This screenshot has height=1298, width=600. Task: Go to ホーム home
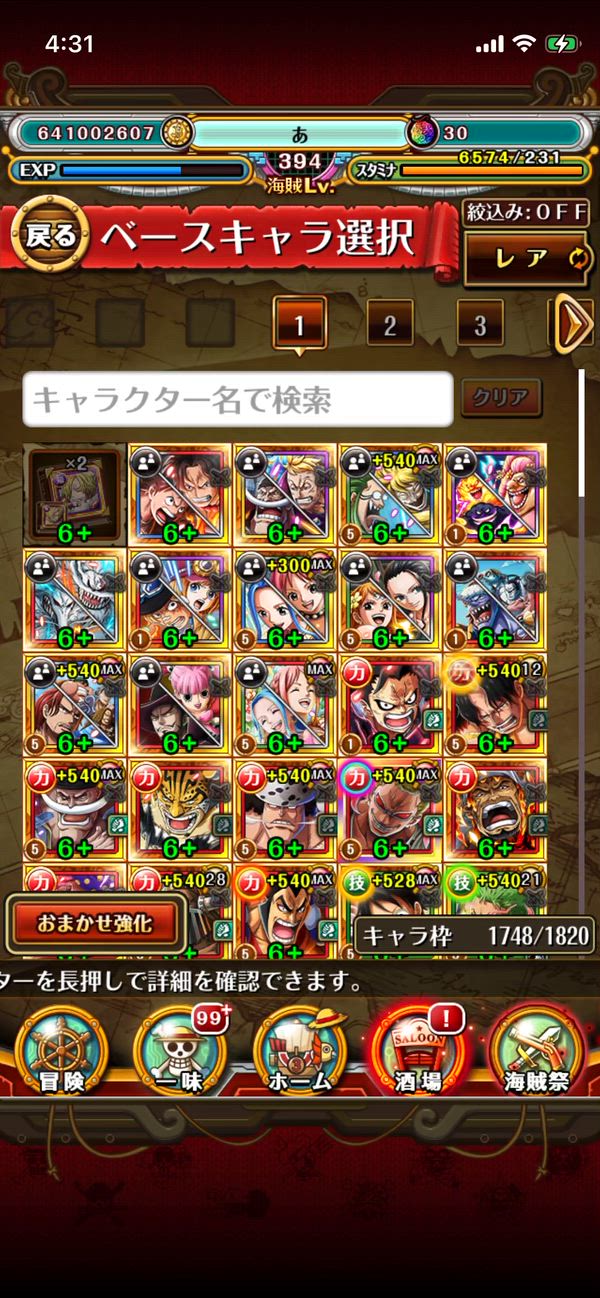point(298,1050)
